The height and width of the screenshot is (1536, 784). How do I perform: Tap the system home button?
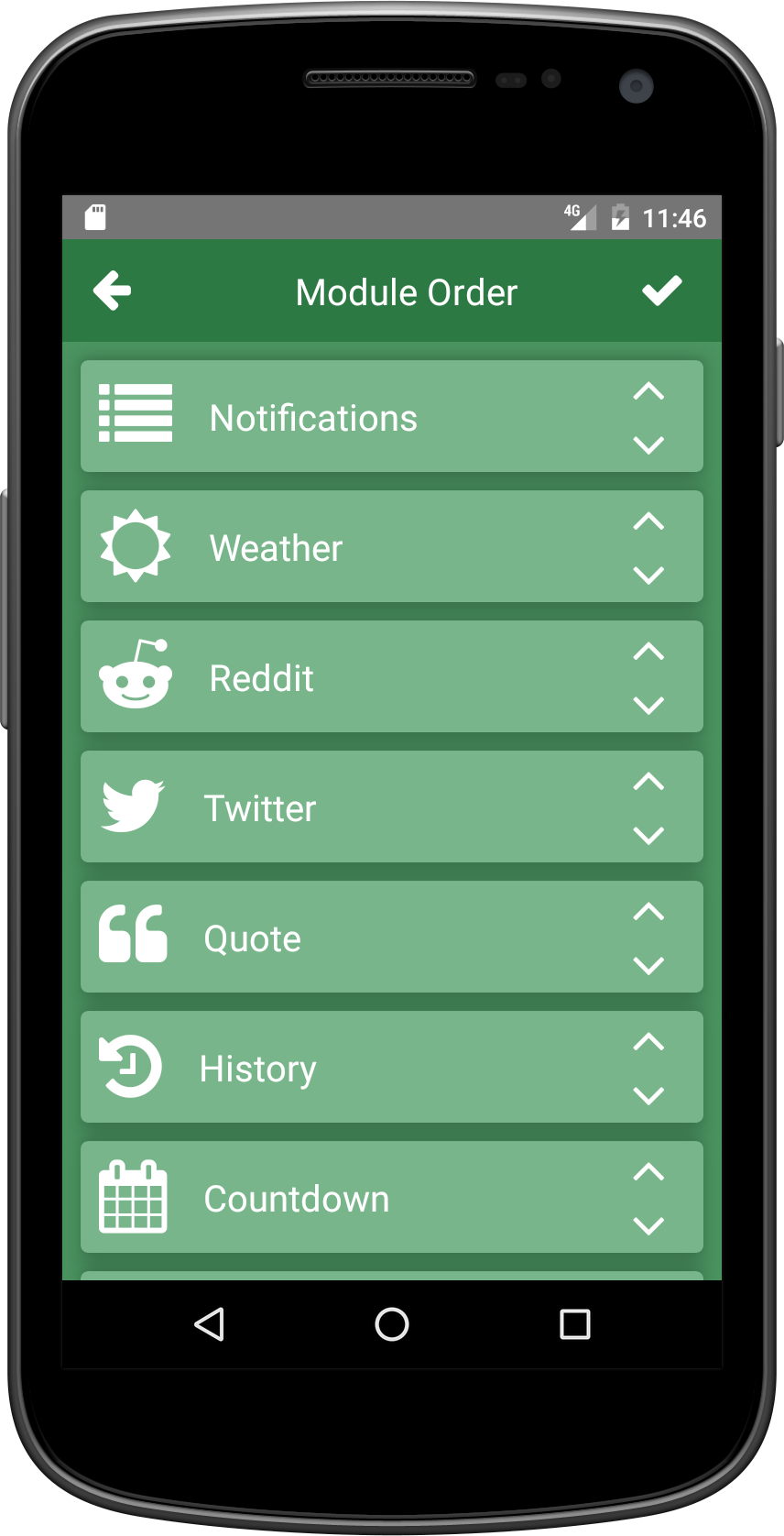392,1324
